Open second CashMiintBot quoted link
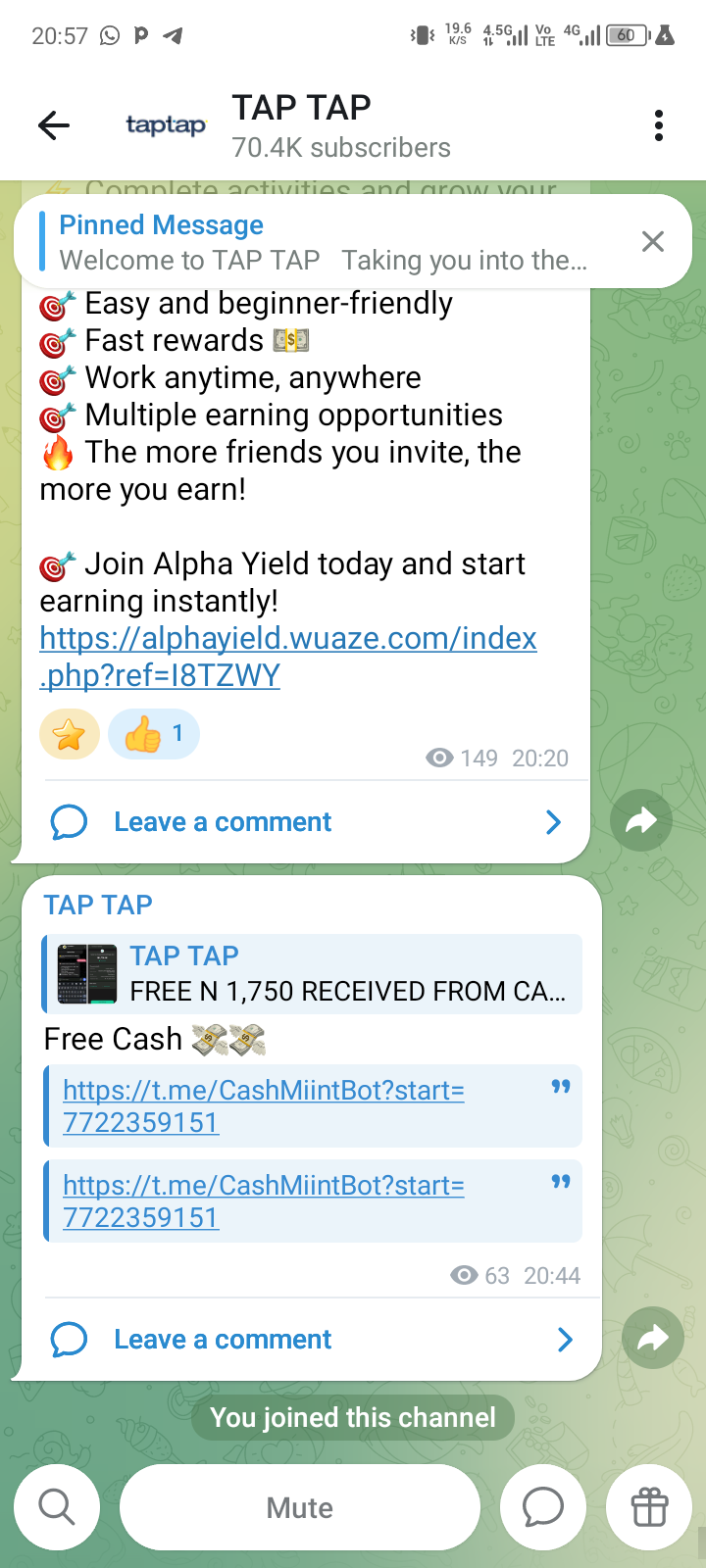Screen dimensions: 706x1568 click(x=264, y=1200)
